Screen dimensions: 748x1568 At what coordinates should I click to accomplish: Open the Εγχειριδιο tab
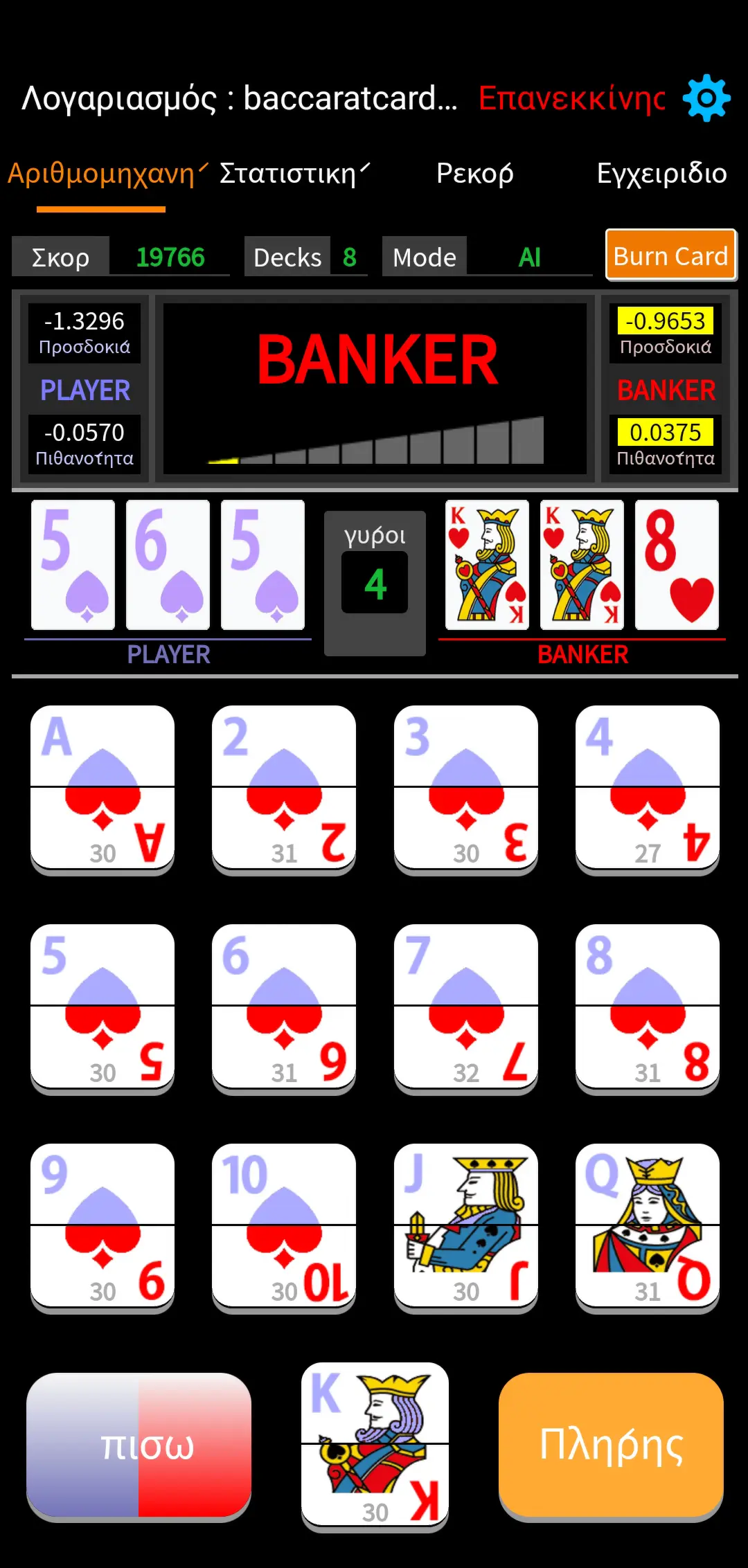coord(661,173)
